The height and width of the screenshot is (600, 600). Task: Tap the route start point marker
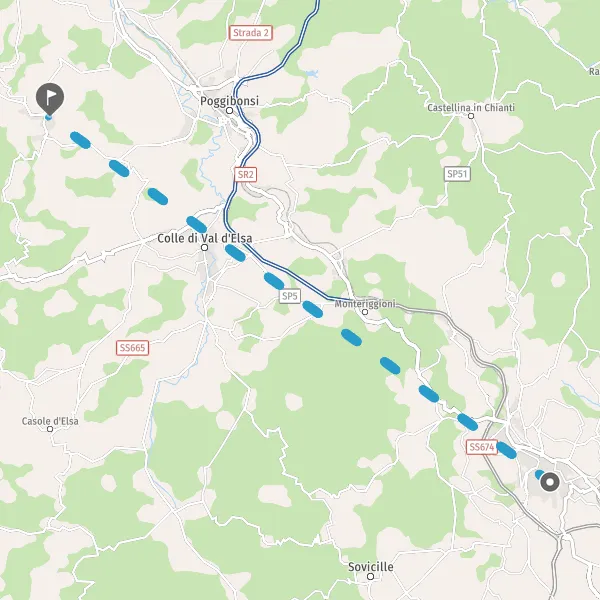tap(550, 482)
